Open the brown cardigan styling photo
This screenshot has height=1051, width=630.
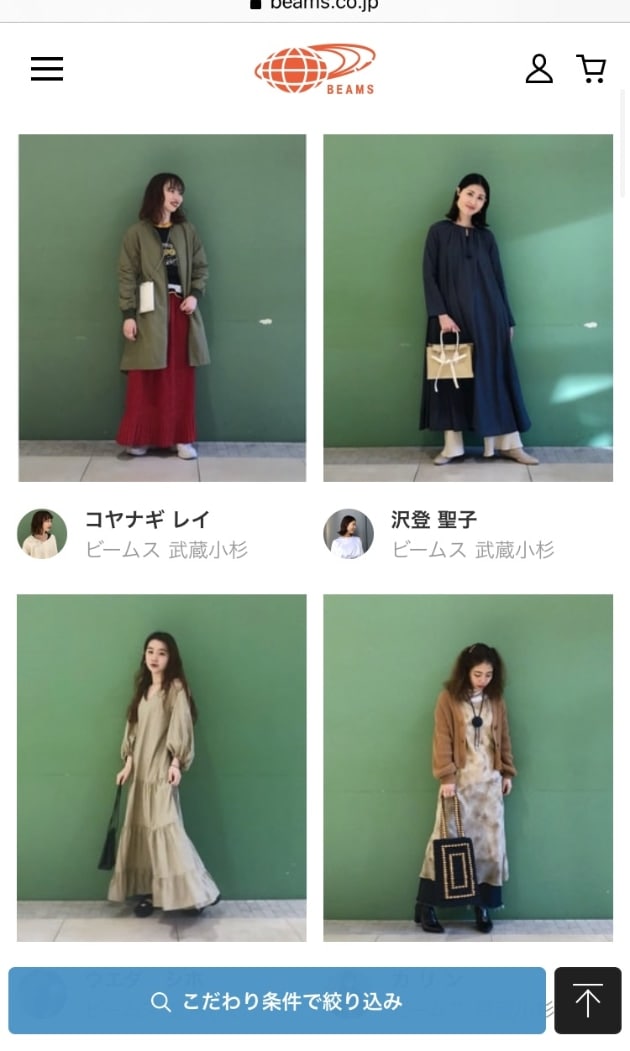(468, 768)
